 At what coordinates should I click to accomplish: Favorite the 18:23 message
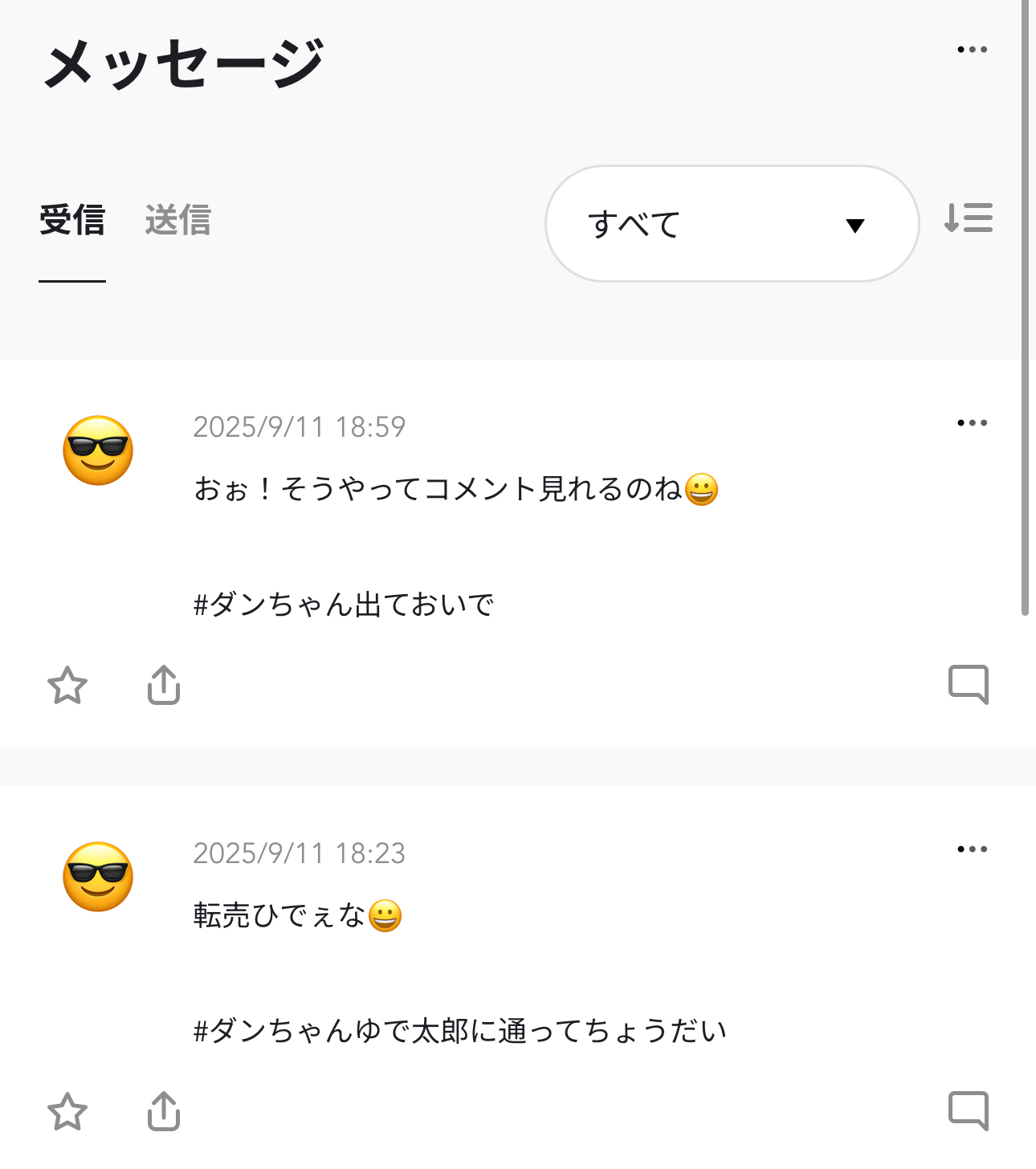[x=67, y=1112]
